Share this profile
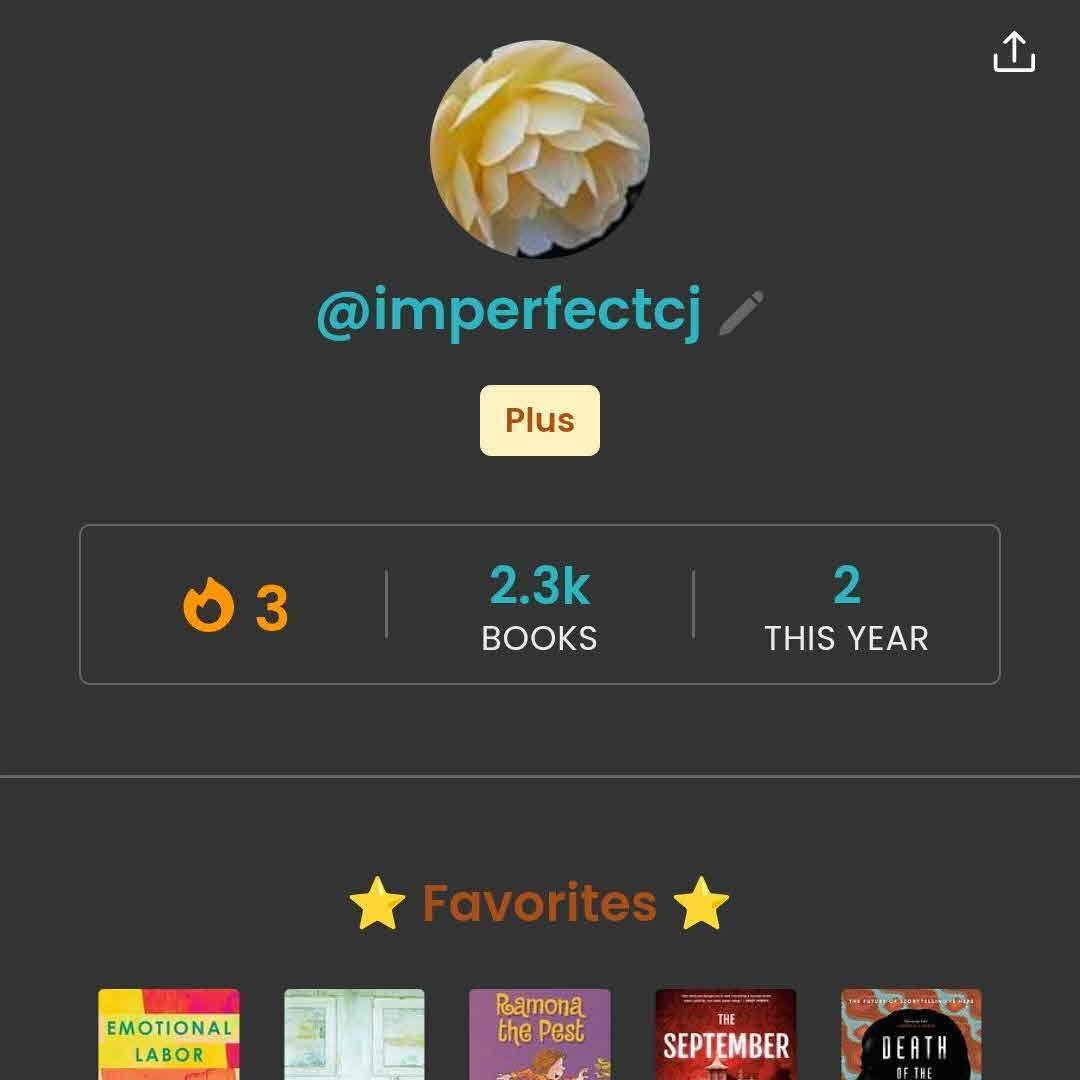 pos(1013,51)
